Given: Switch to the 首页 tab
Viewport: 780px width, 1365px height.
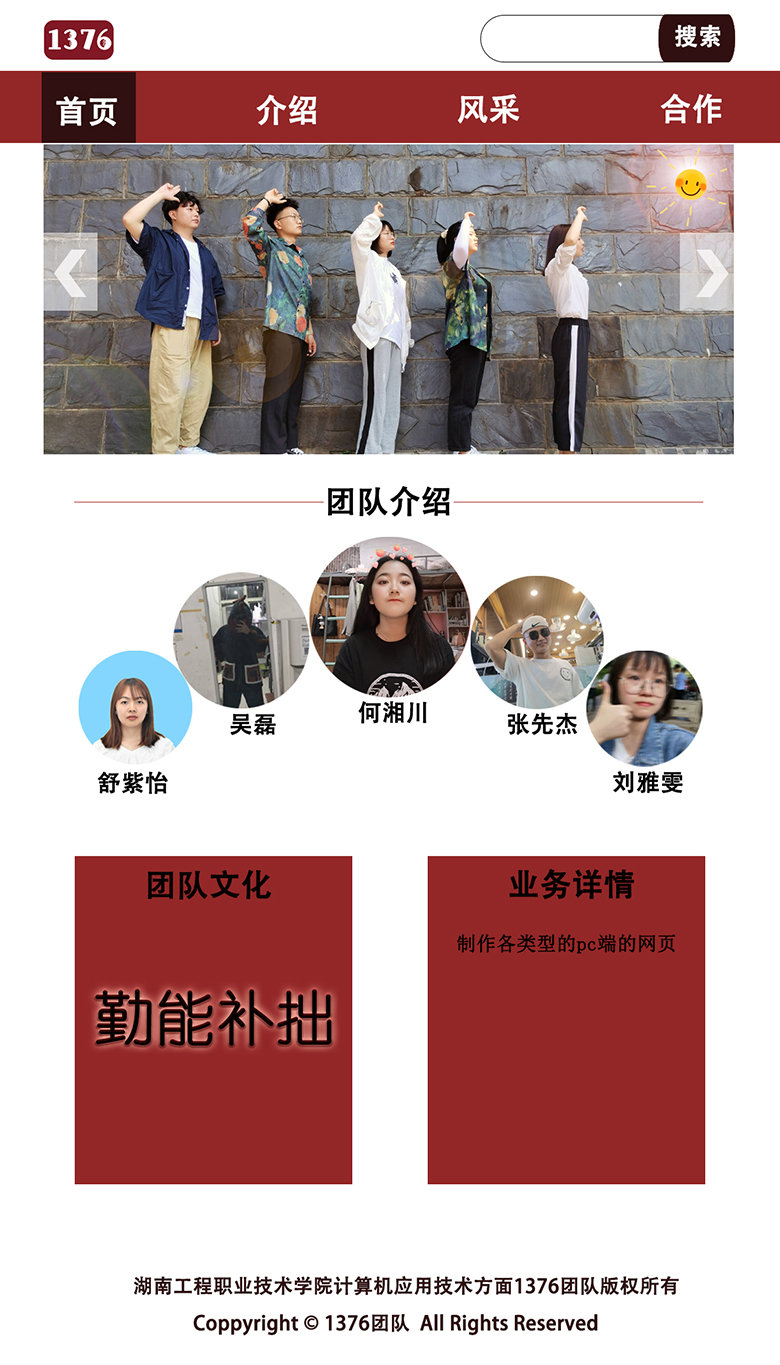Looking at the screenshot, I should pos(88,108).
